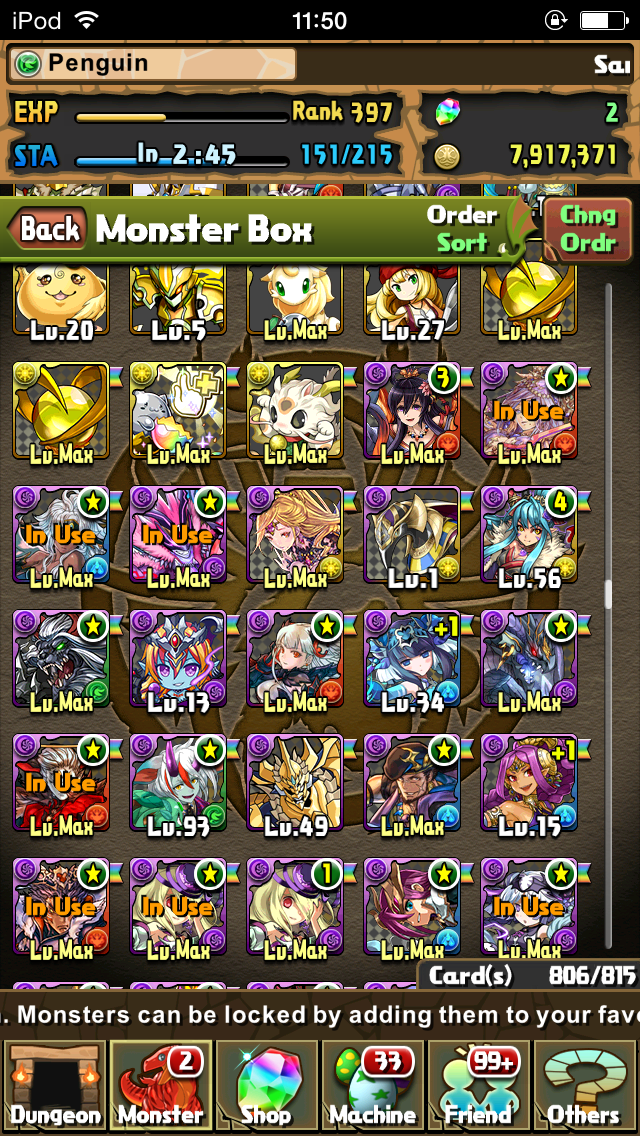Select the Lv.56 blue-haired monster card
640x1136 pixels.
529,535
